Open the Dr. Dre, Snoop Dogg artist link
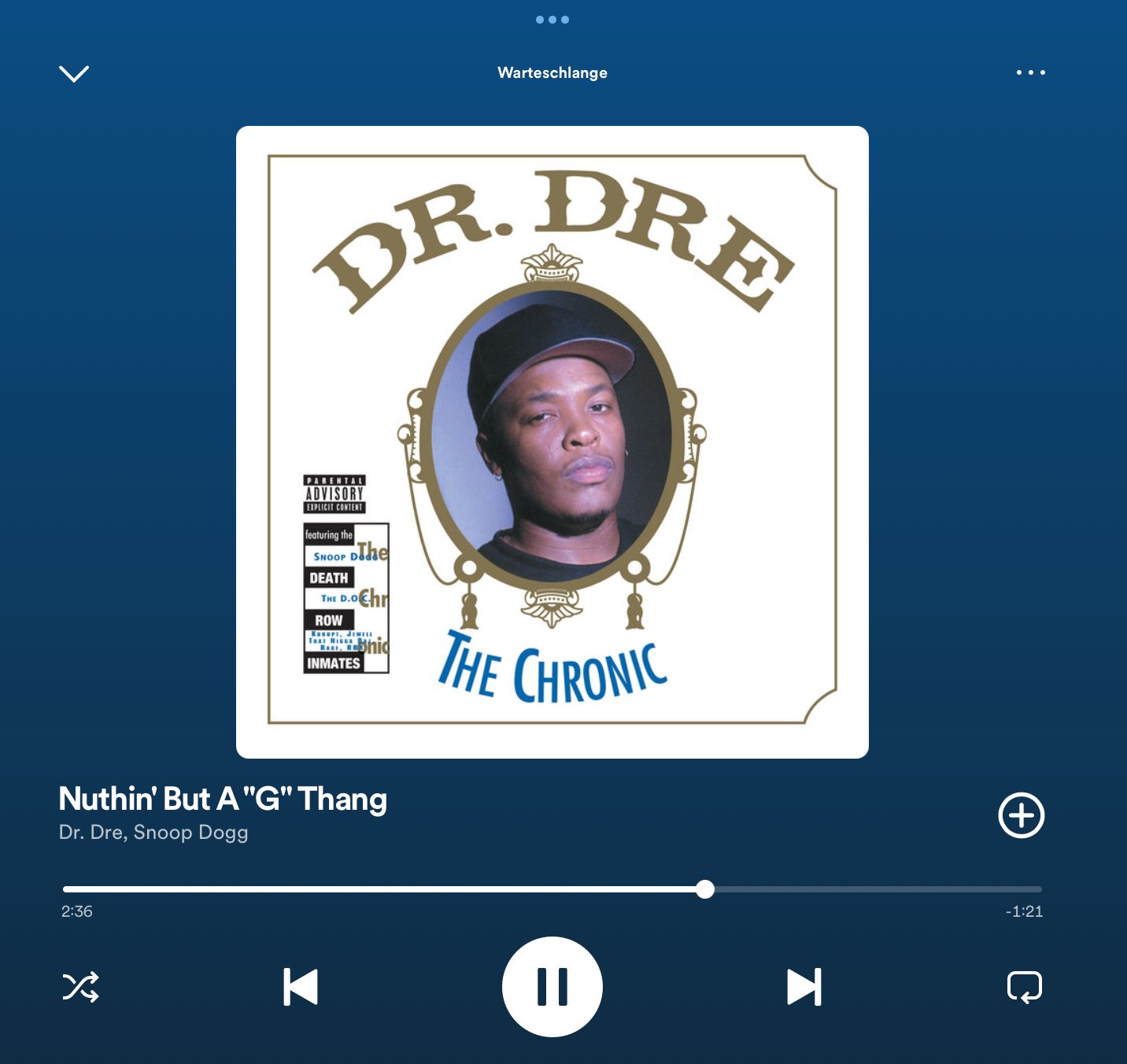 click(x=153, y=833)
